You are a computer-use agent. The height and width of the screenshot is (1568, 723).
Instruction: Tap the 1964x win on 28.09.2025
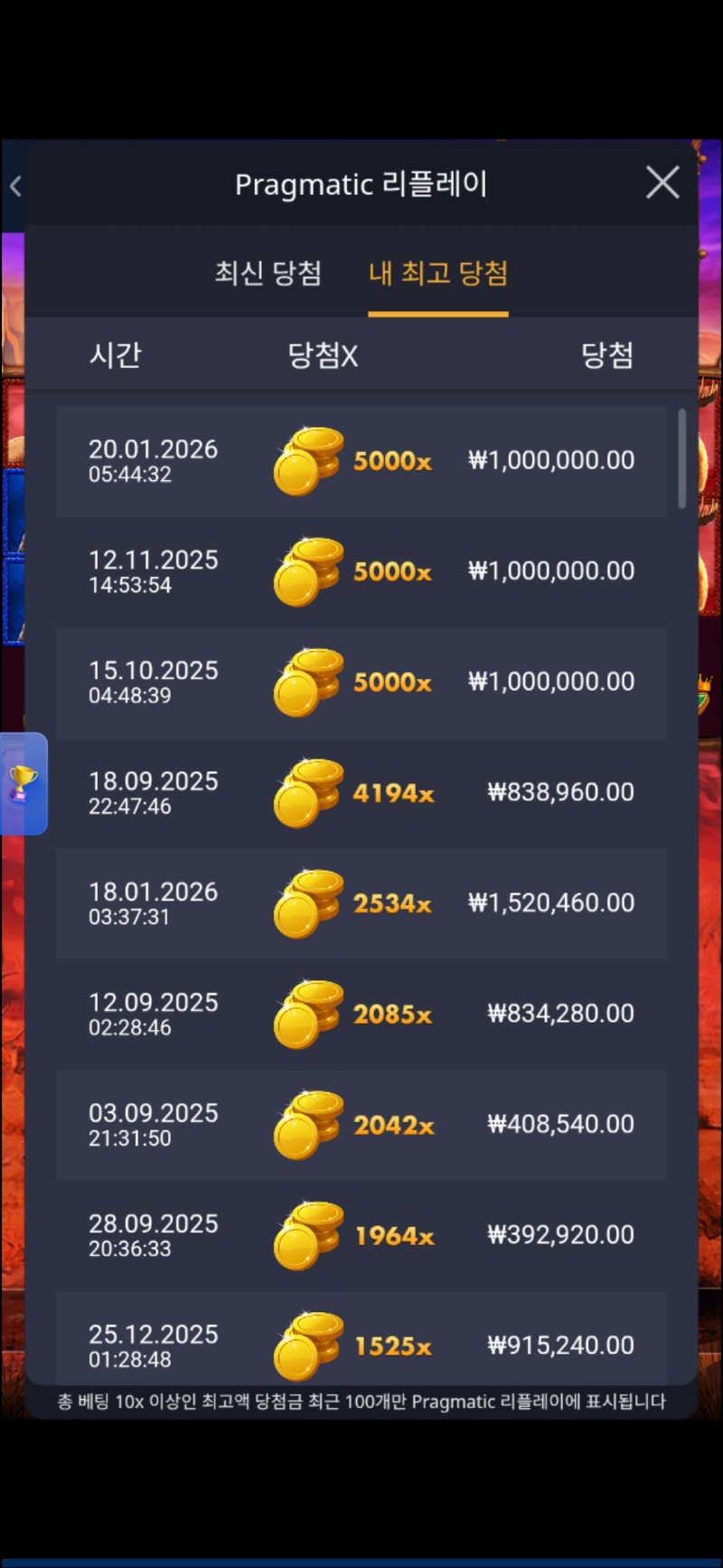(361, 1235)
